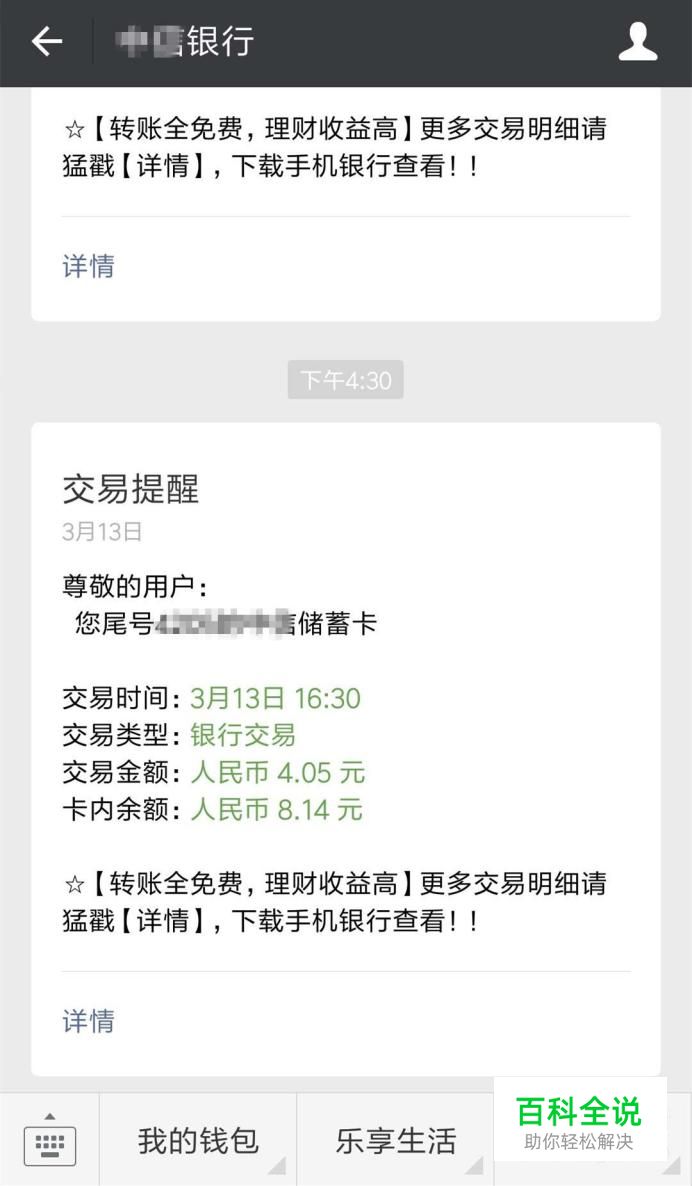692x1186 pixels.
Task: Open the account profile icon
Action: 638,42
